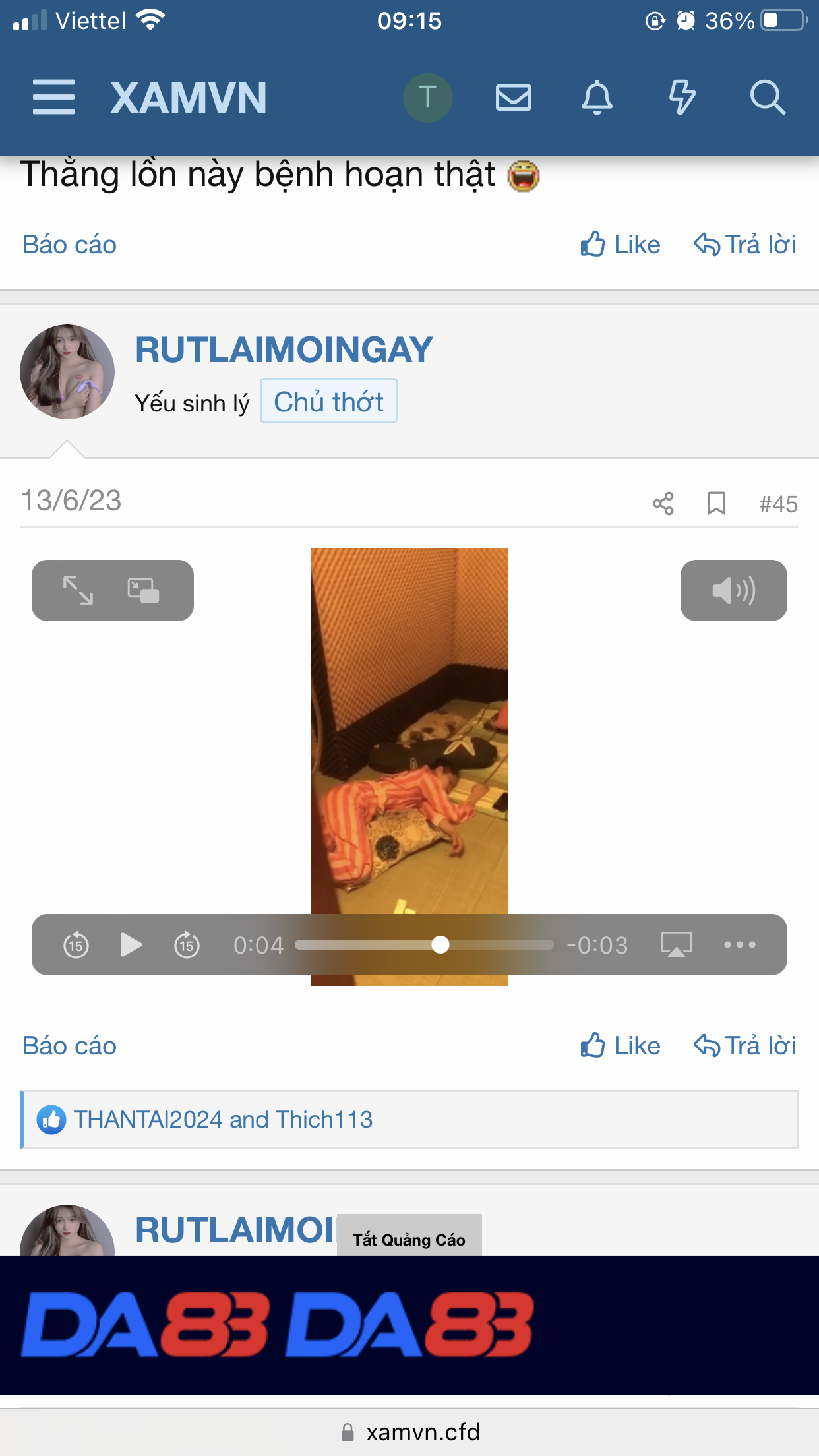Dismiss the ad via Tắt Quảng Cáo
Viewport: 819px width, 1456px height.
pyautogui.click(x=409, y=1239)
